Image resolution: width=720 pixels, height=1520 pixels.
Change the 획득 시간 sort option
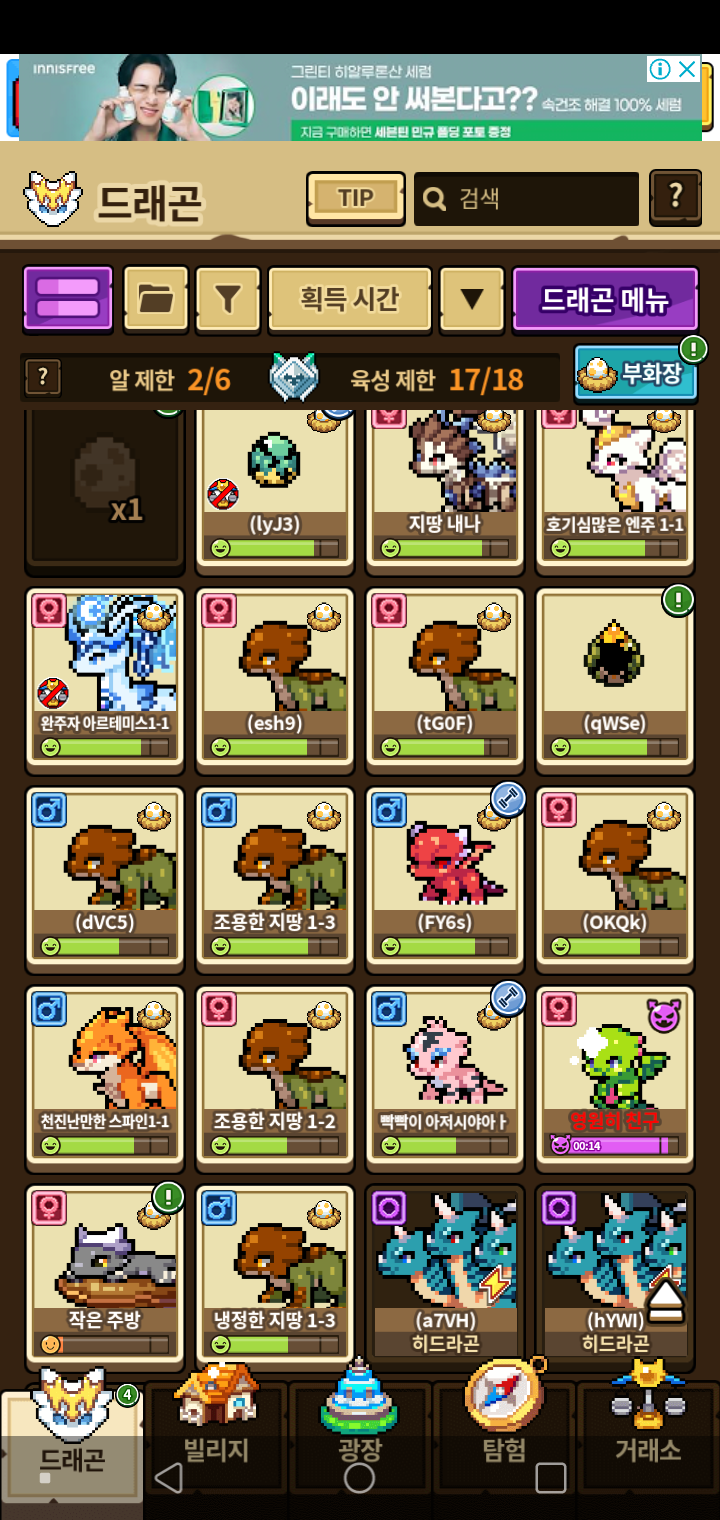coord(350,298)
